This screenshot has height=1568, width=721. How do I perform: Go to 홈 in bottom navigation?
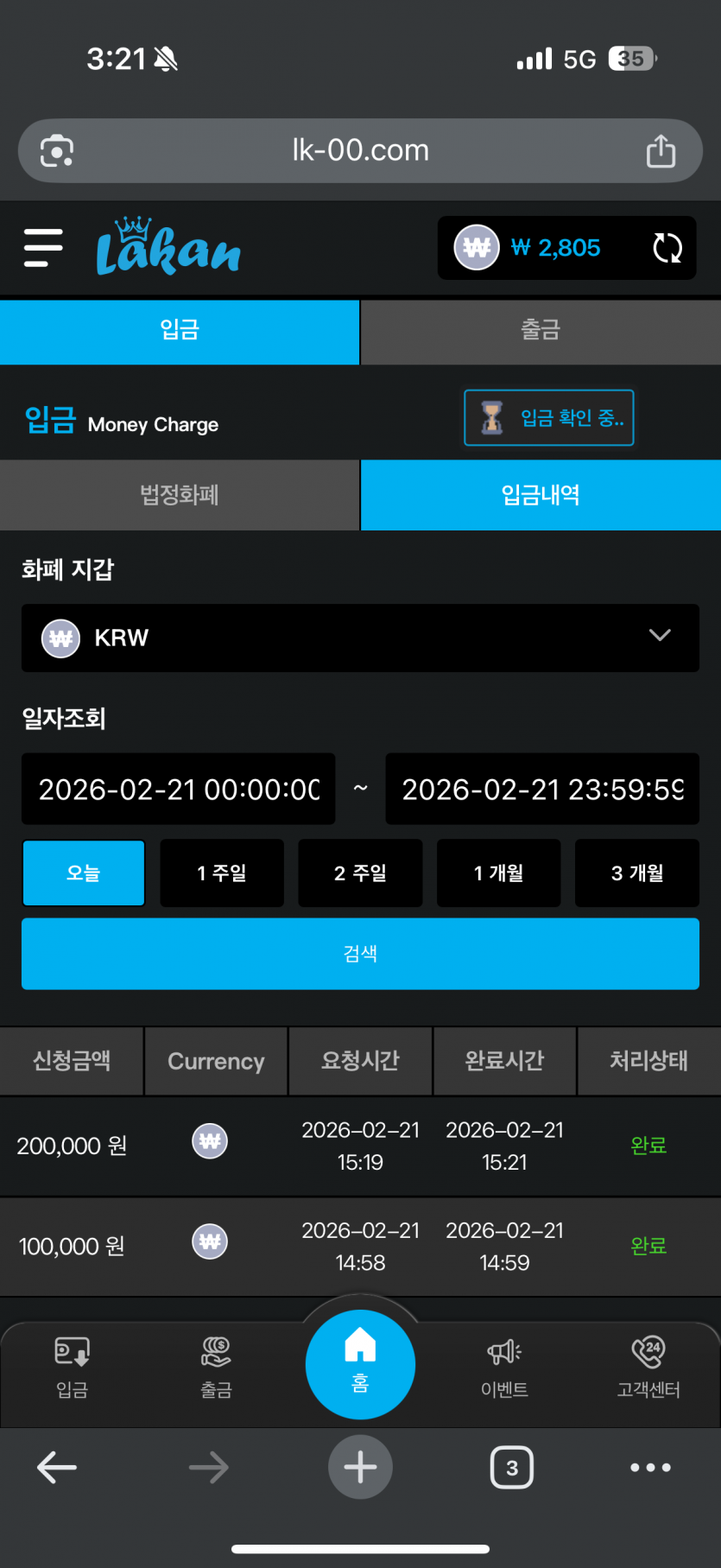point(360,1364)
